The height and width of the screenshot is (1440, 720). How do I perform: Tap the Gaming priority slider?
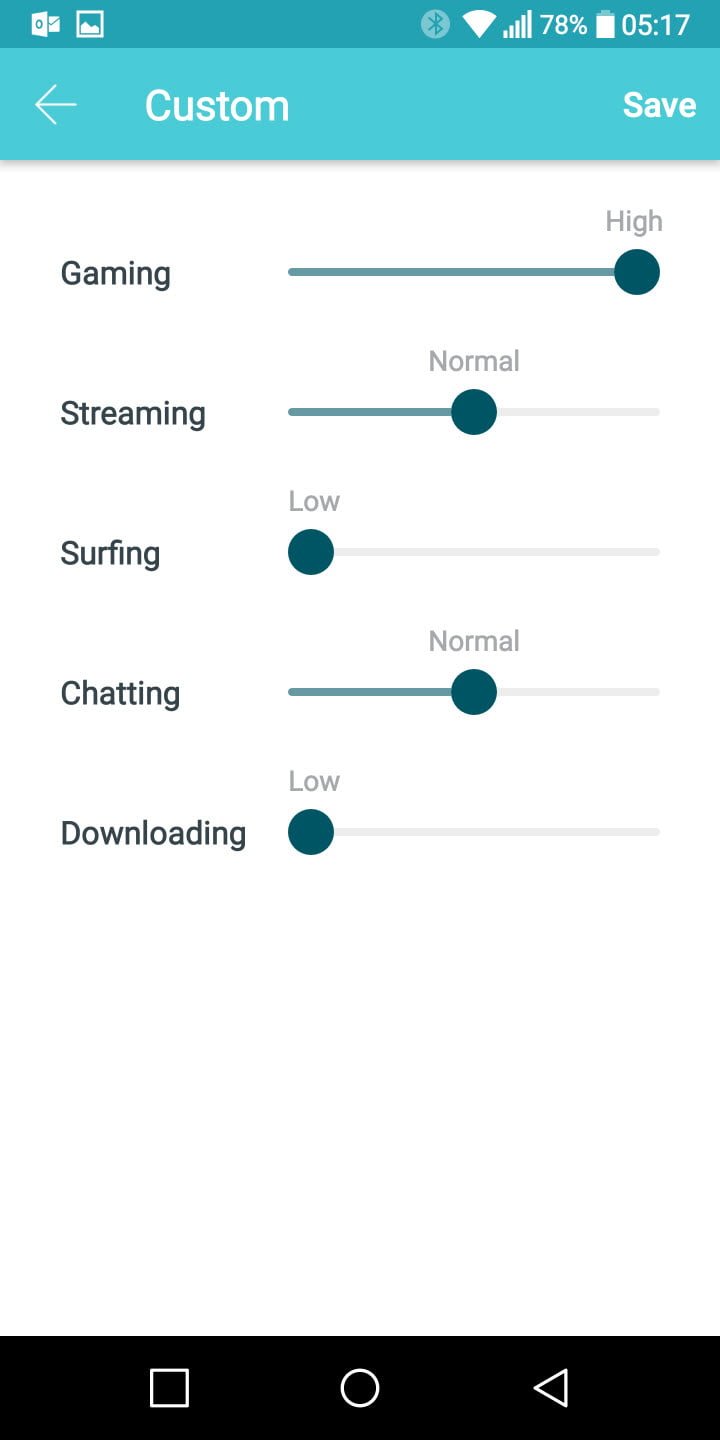[474, 272]
